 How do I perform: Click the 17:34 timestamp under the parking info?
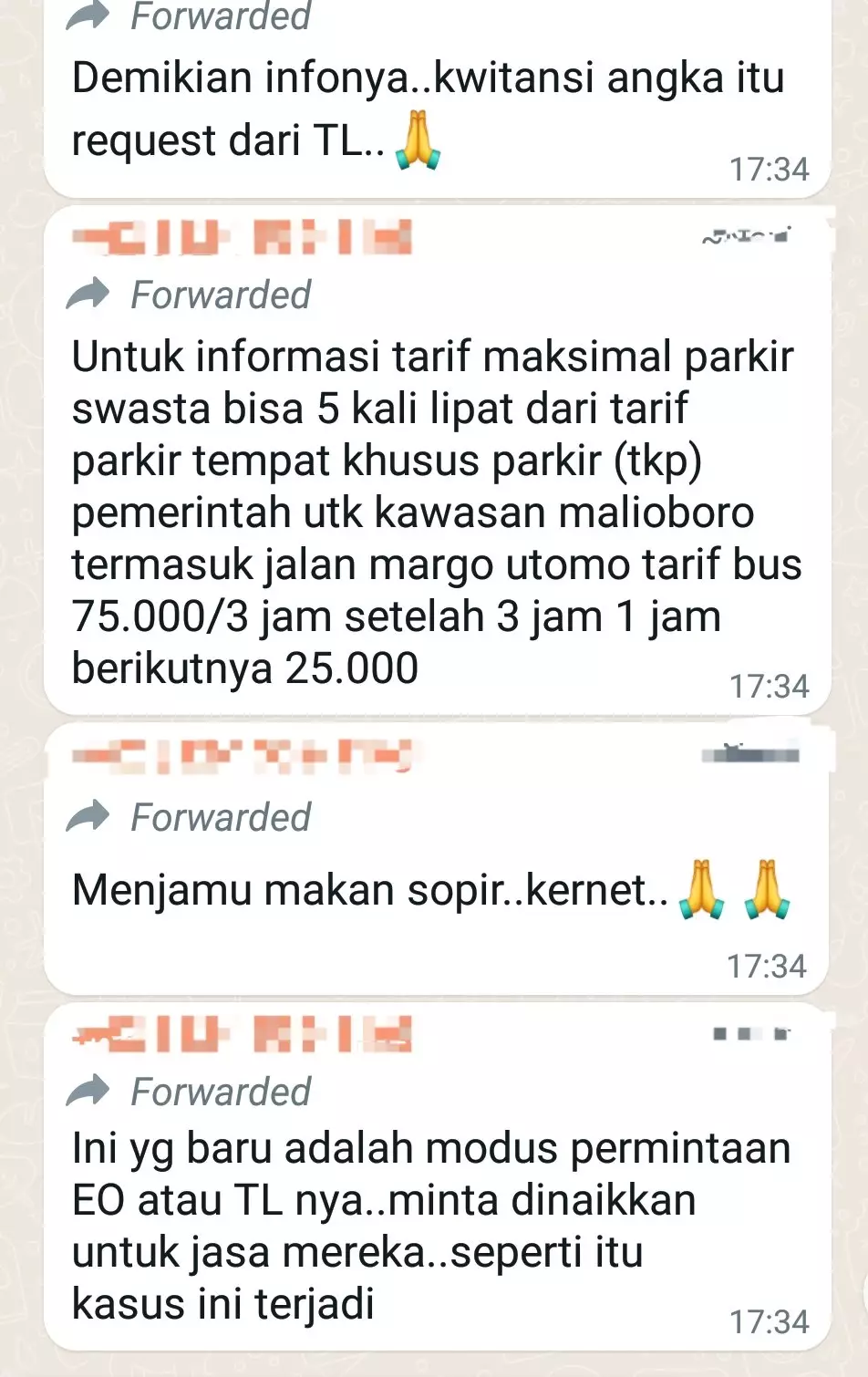pyautogui.click(x=770, y=682)
